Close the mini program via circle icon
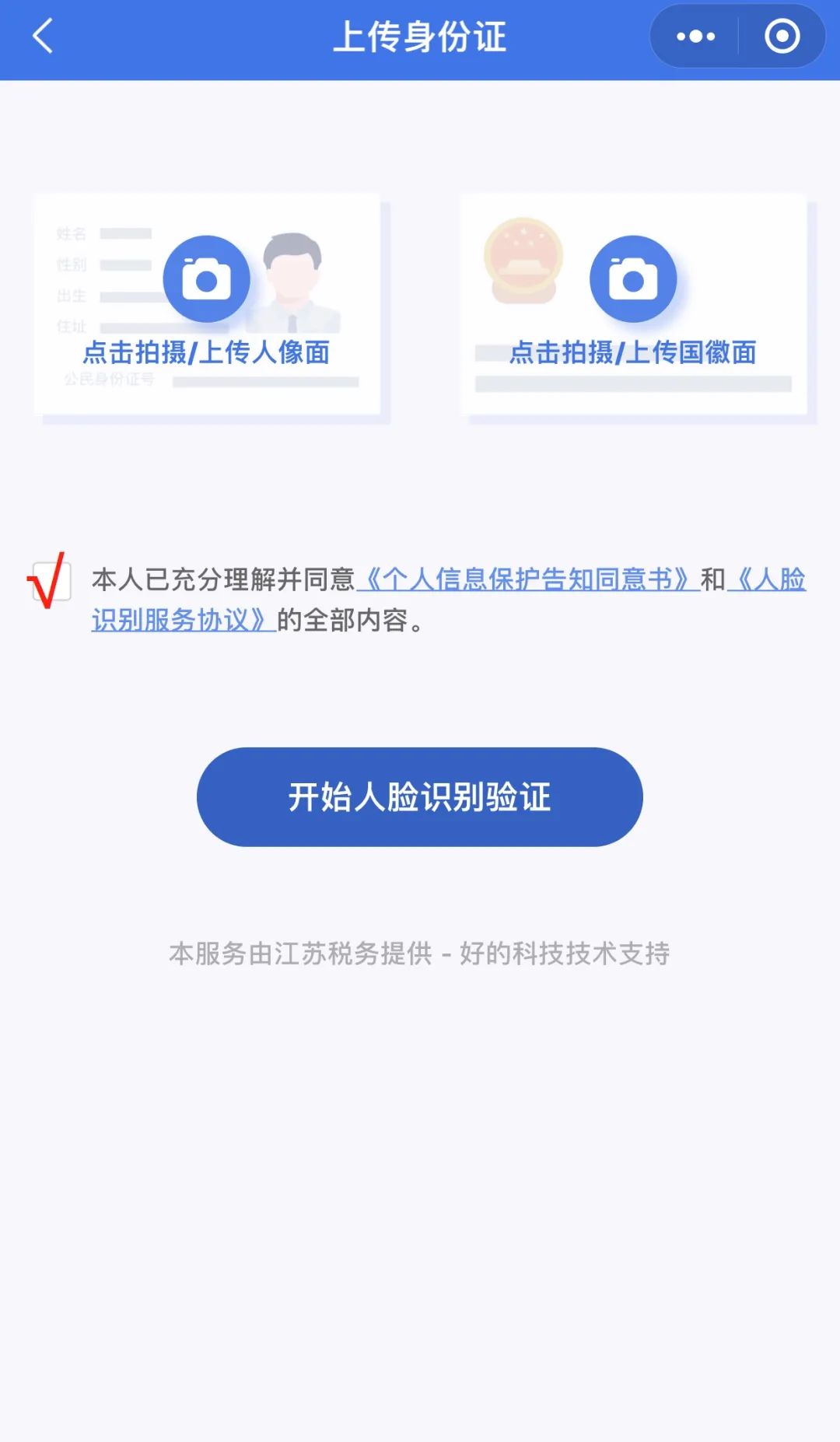Image resolution: width=840 pixels, height=1442 pixels. [x=782, y=37]
